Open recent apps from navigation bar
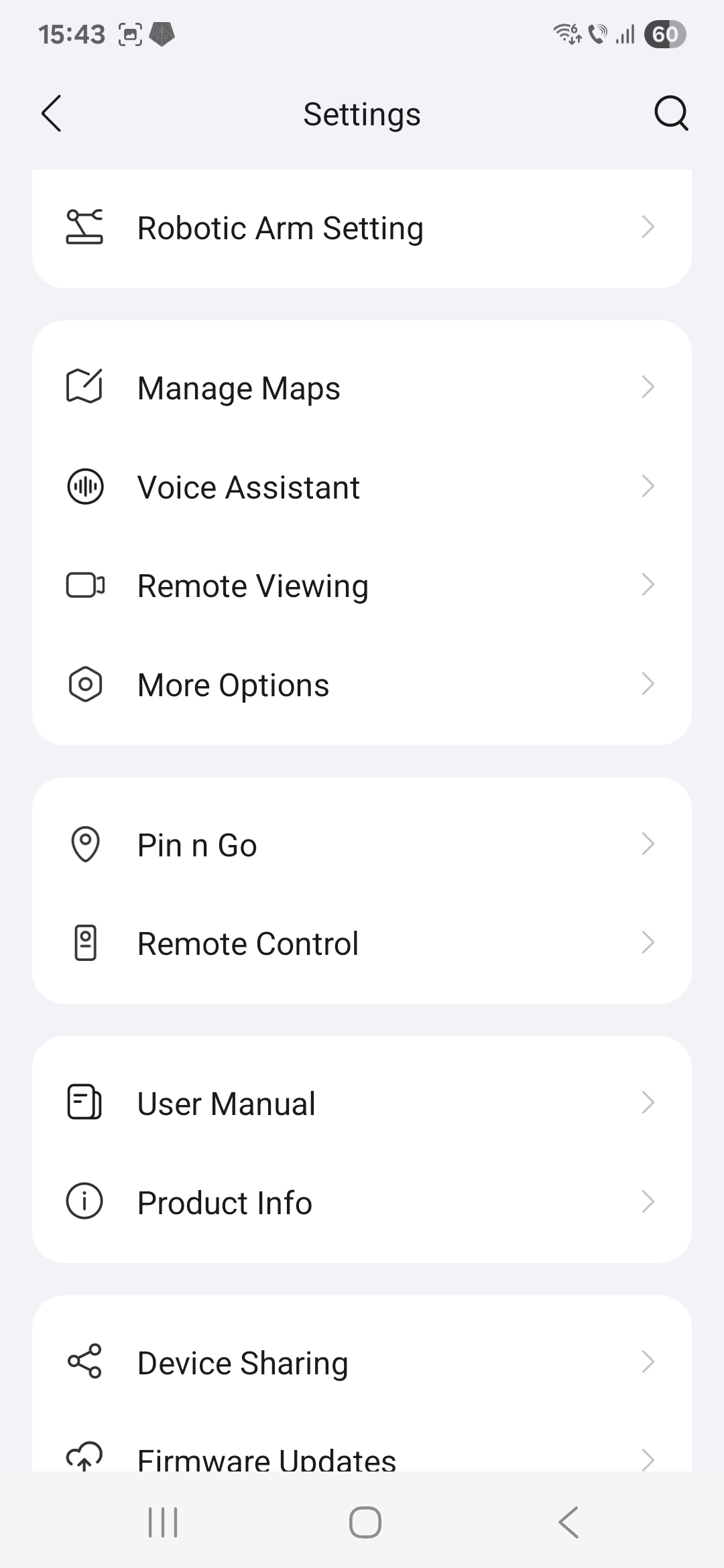Image resolution: width=724 pixels, height=1568 pixels. (163, 1522)
